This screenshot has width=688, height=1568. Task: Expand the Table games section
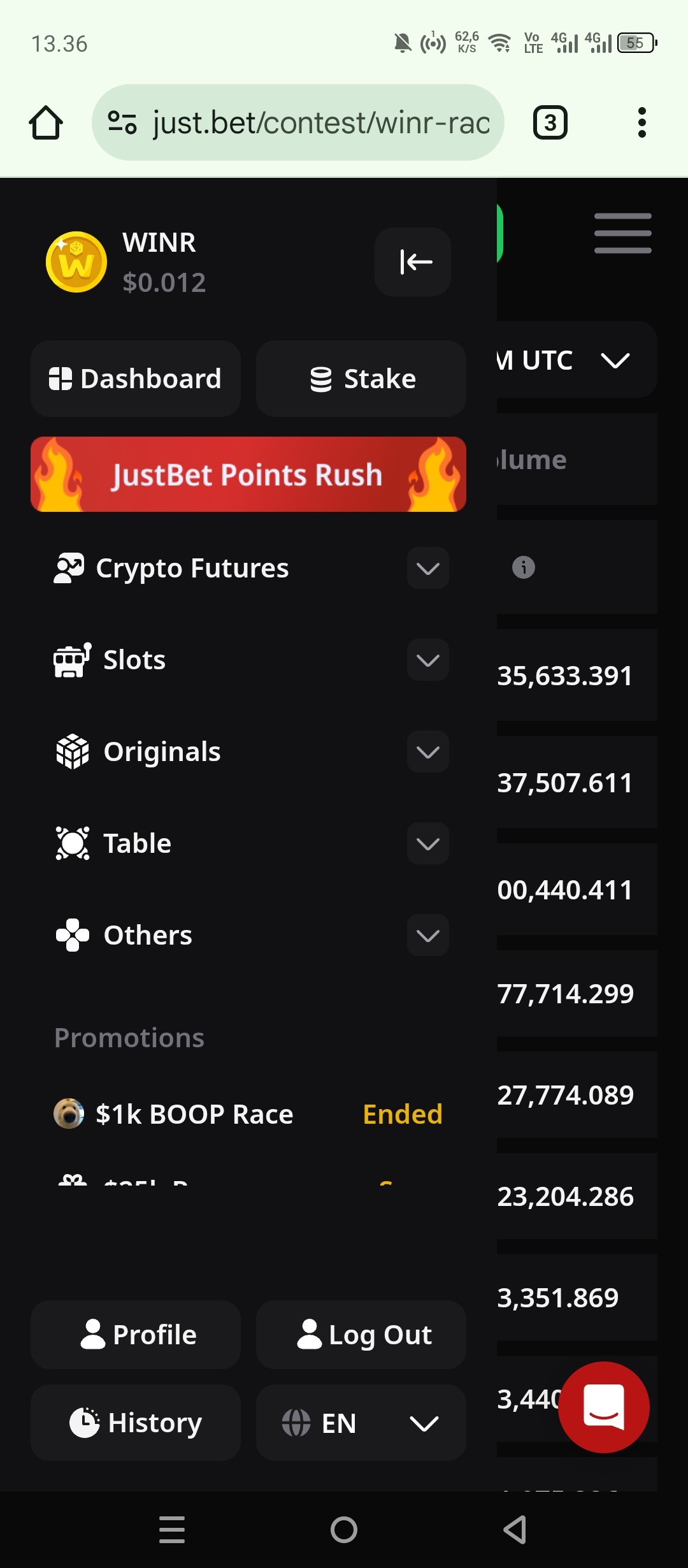coord(428,843)
